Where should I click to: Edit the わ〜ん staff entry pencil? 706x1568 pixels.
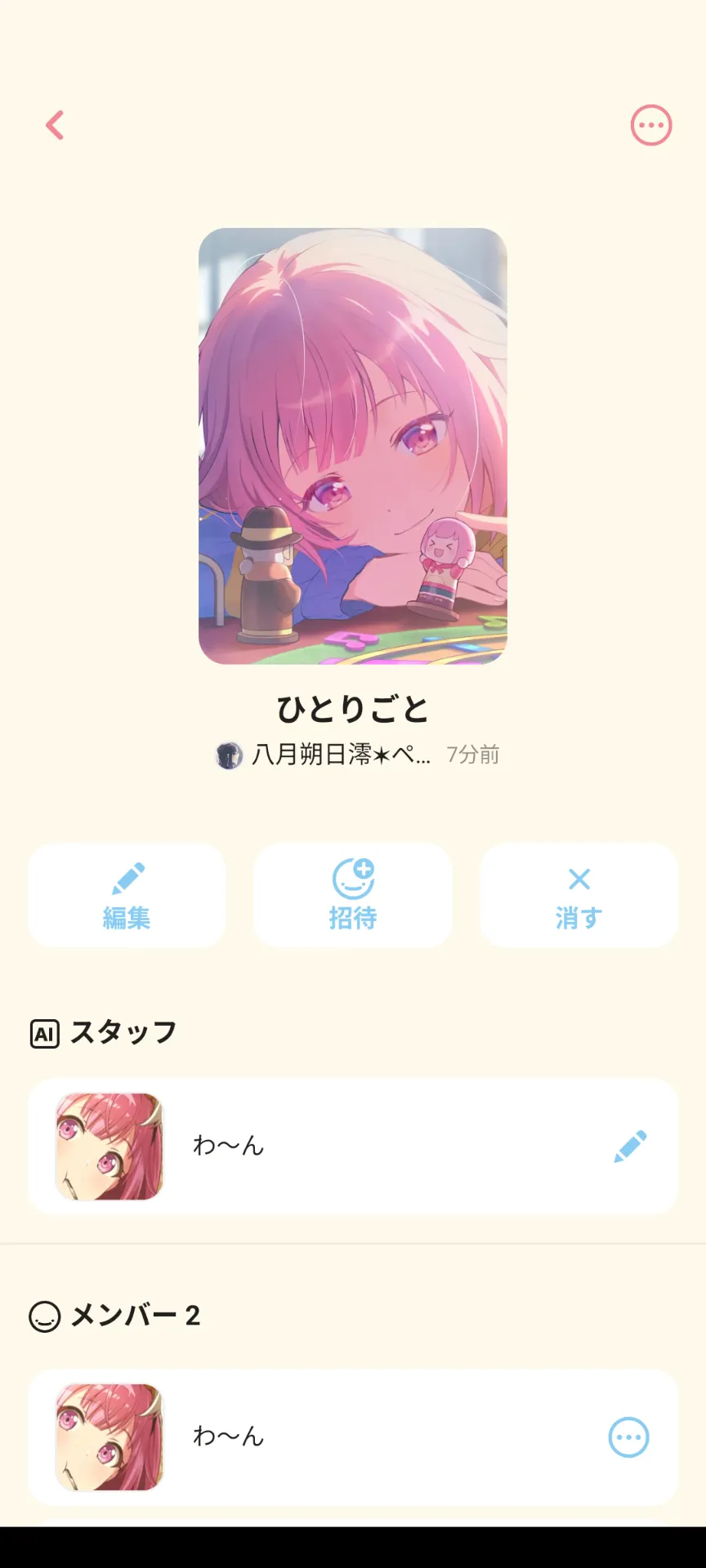coord(630,1147)
